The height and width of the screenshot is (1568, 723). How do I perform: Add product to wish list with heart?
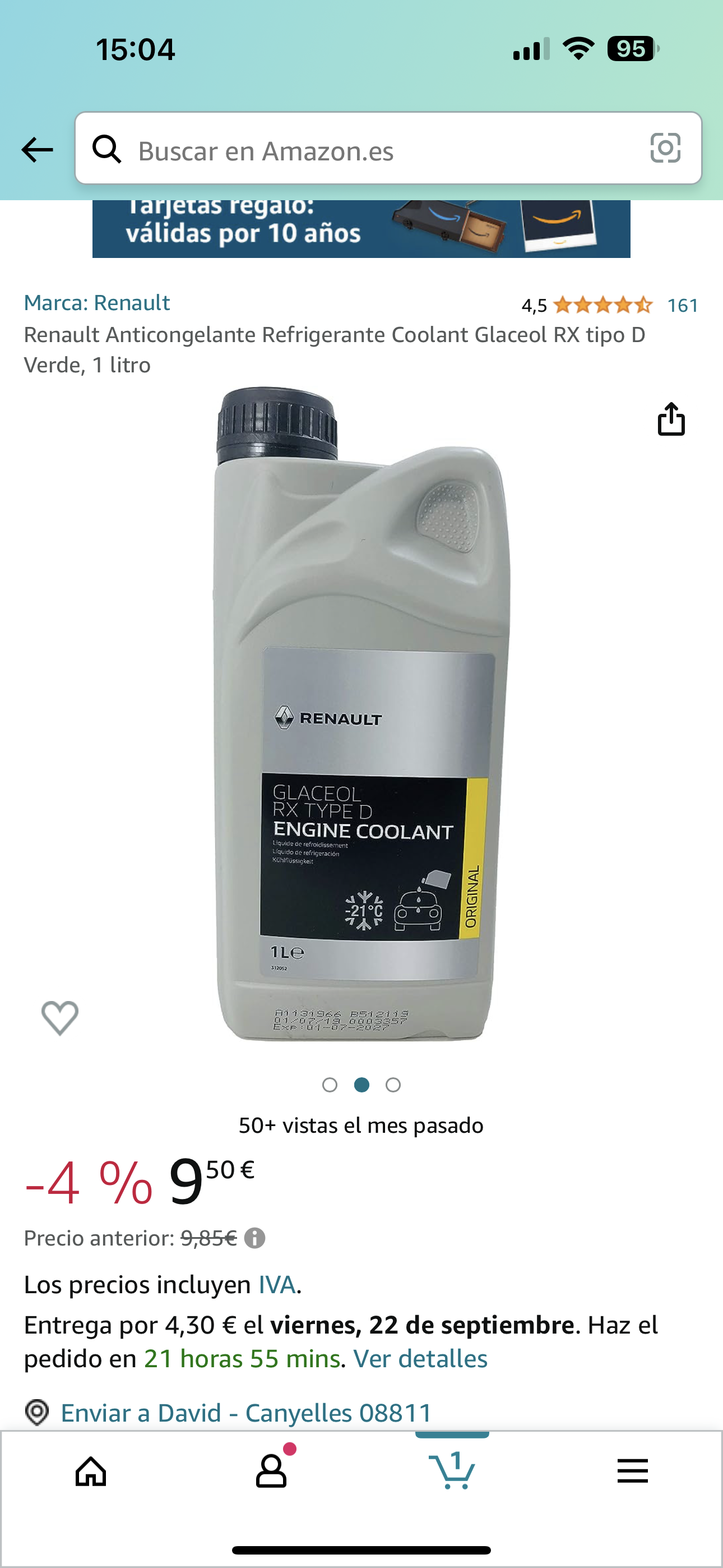(x=59, y=1017)
